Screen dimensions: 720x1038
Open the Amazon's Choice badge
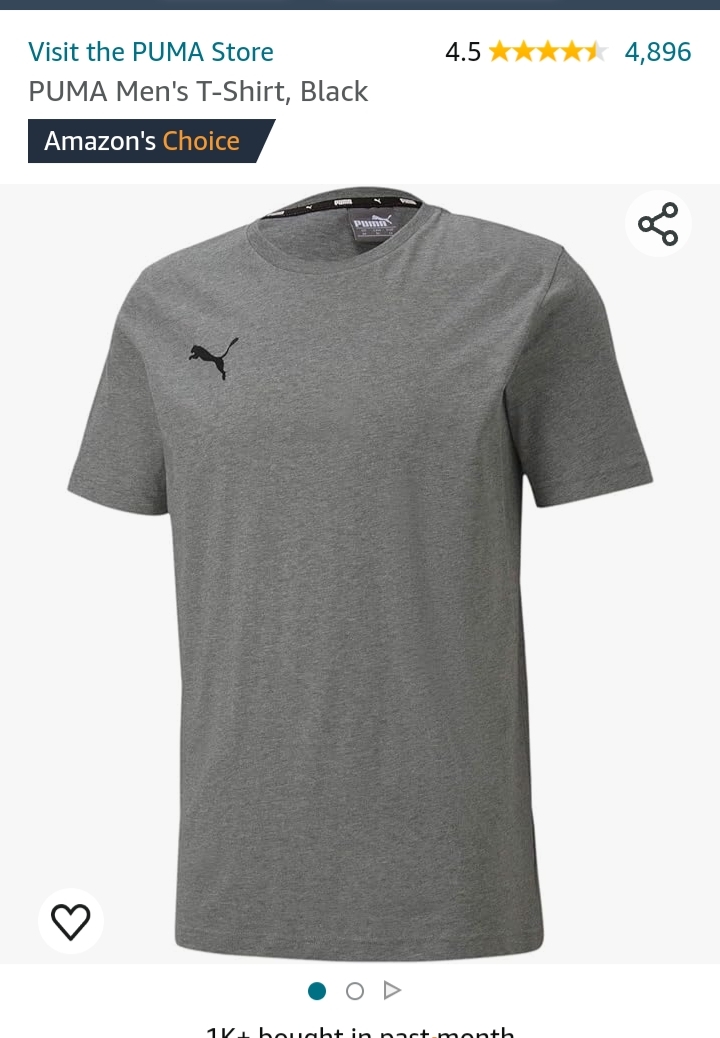point(145,141)
